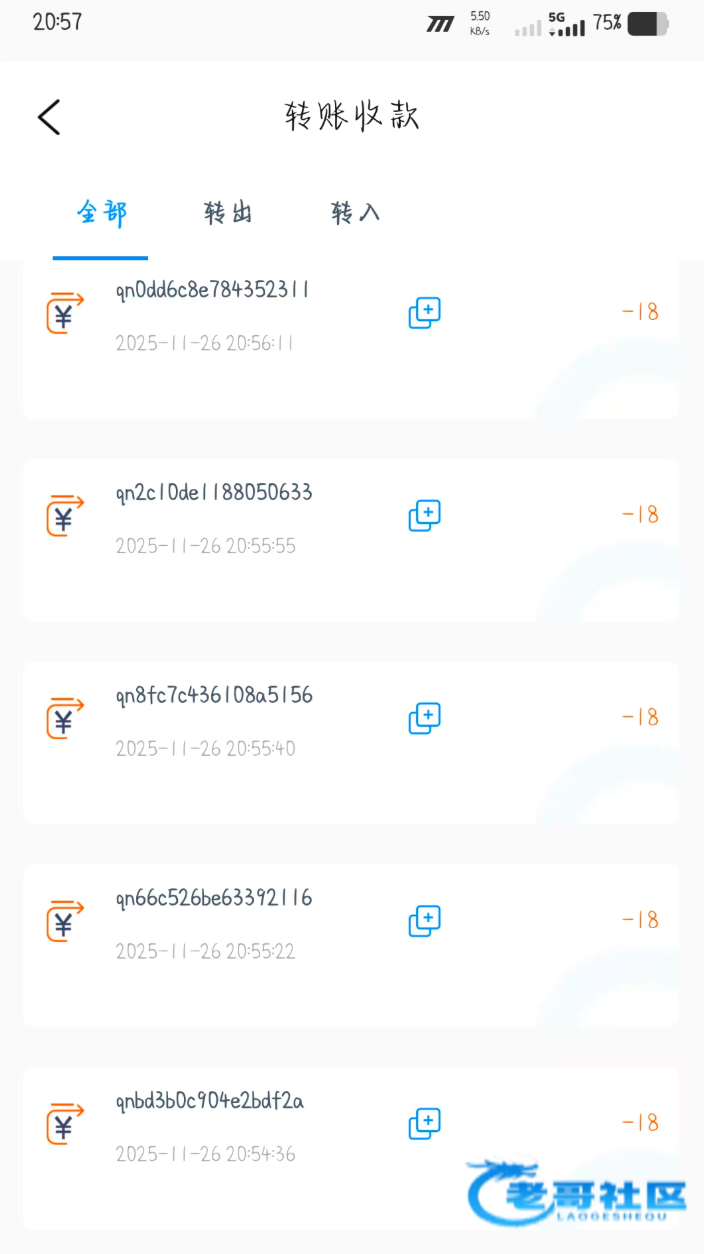Copy order number qn66c526be63392116
This screenshot has height=1254, width=704.
425,921
